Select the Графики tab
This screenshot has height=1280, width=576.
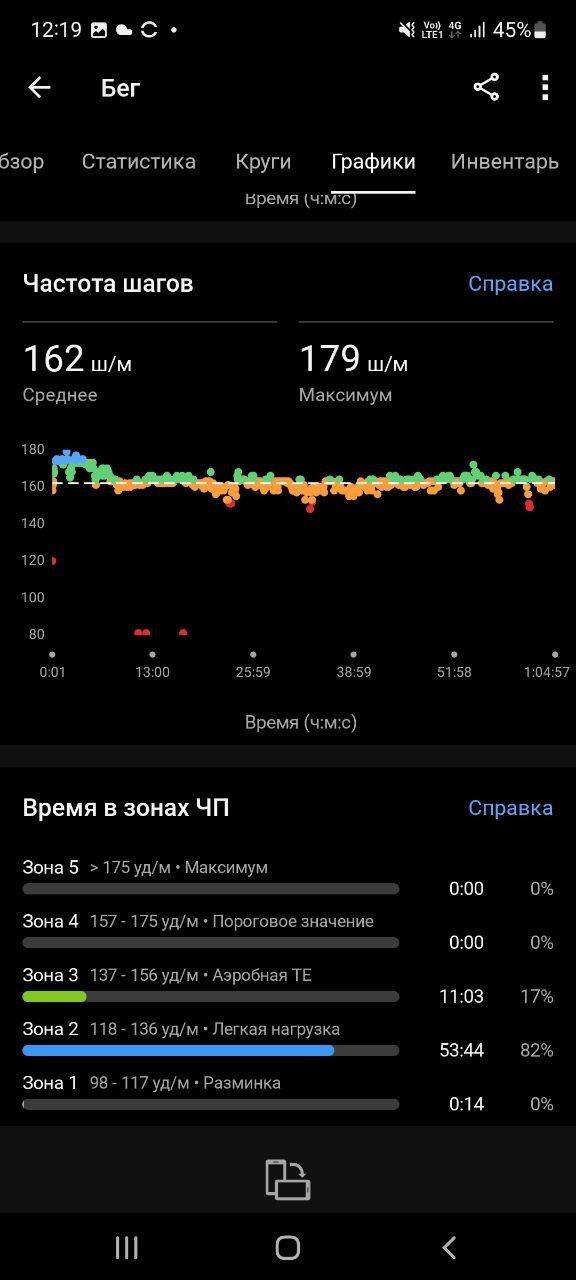tap(373, 161)
